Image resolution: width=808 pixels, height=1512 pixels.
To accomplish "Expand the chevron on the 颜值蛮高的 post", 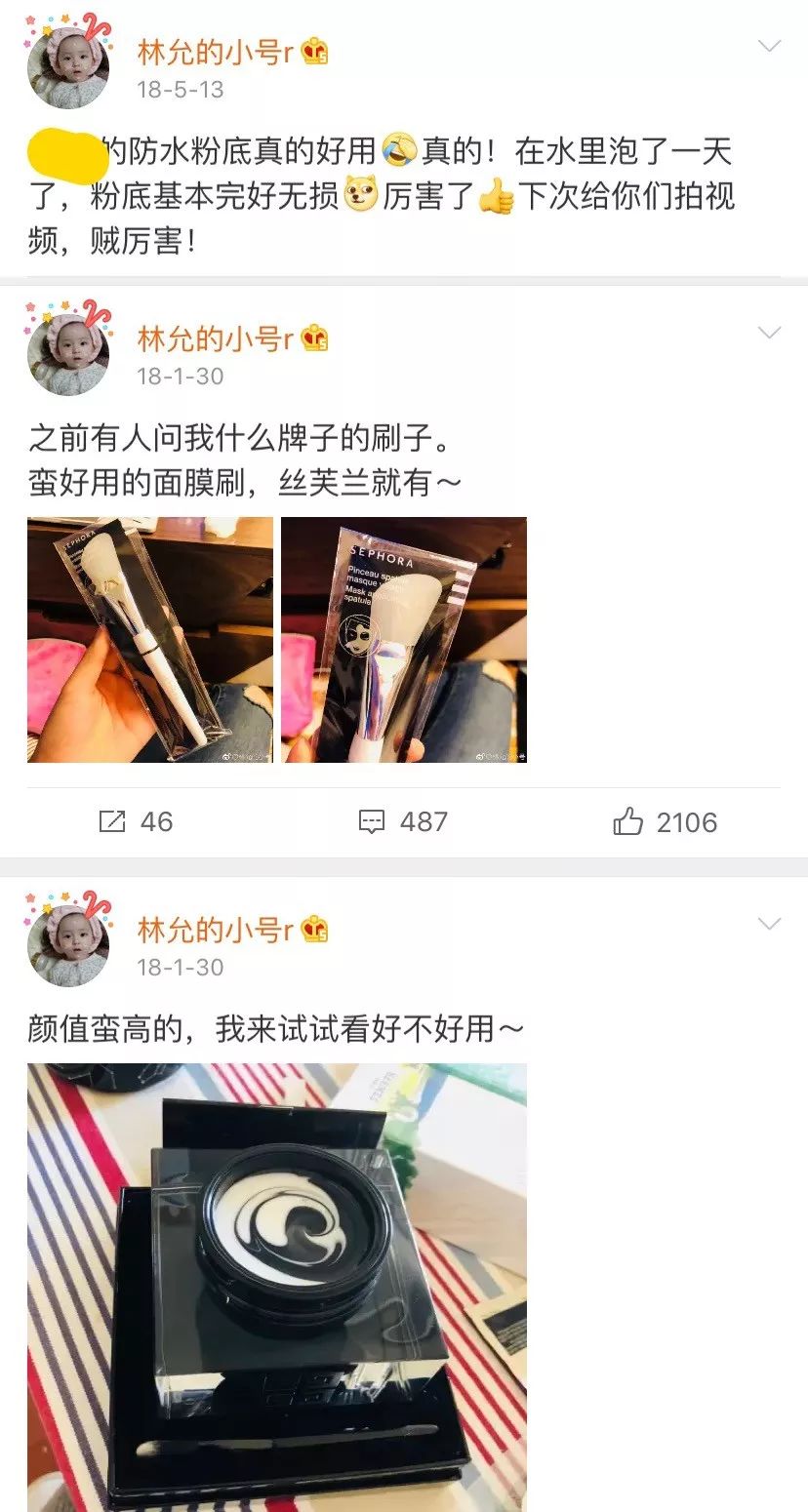I will pyautogui.click(x=770, y=923).
